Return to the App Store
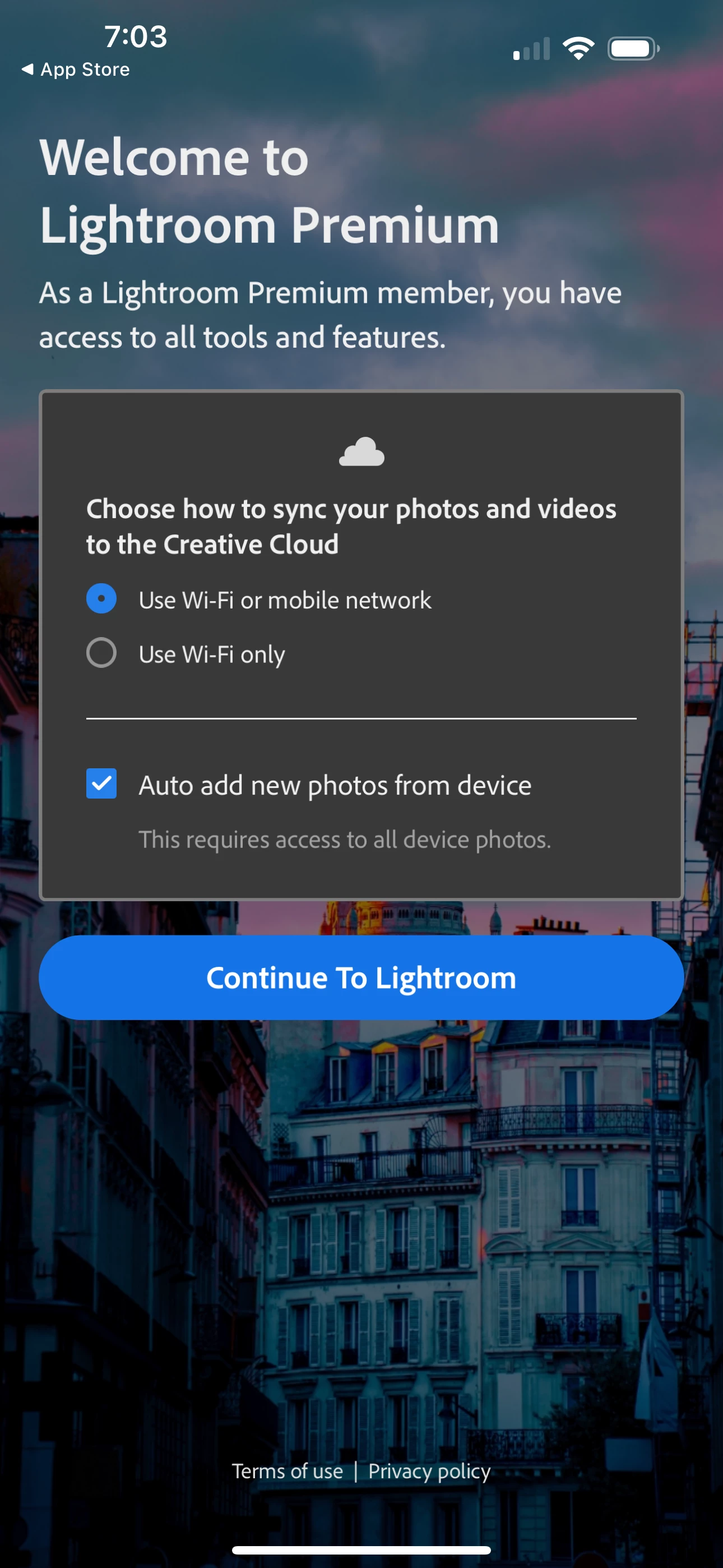Image resolution: width=723 pixels, height=1568 pixels. [x=76, y=70]
